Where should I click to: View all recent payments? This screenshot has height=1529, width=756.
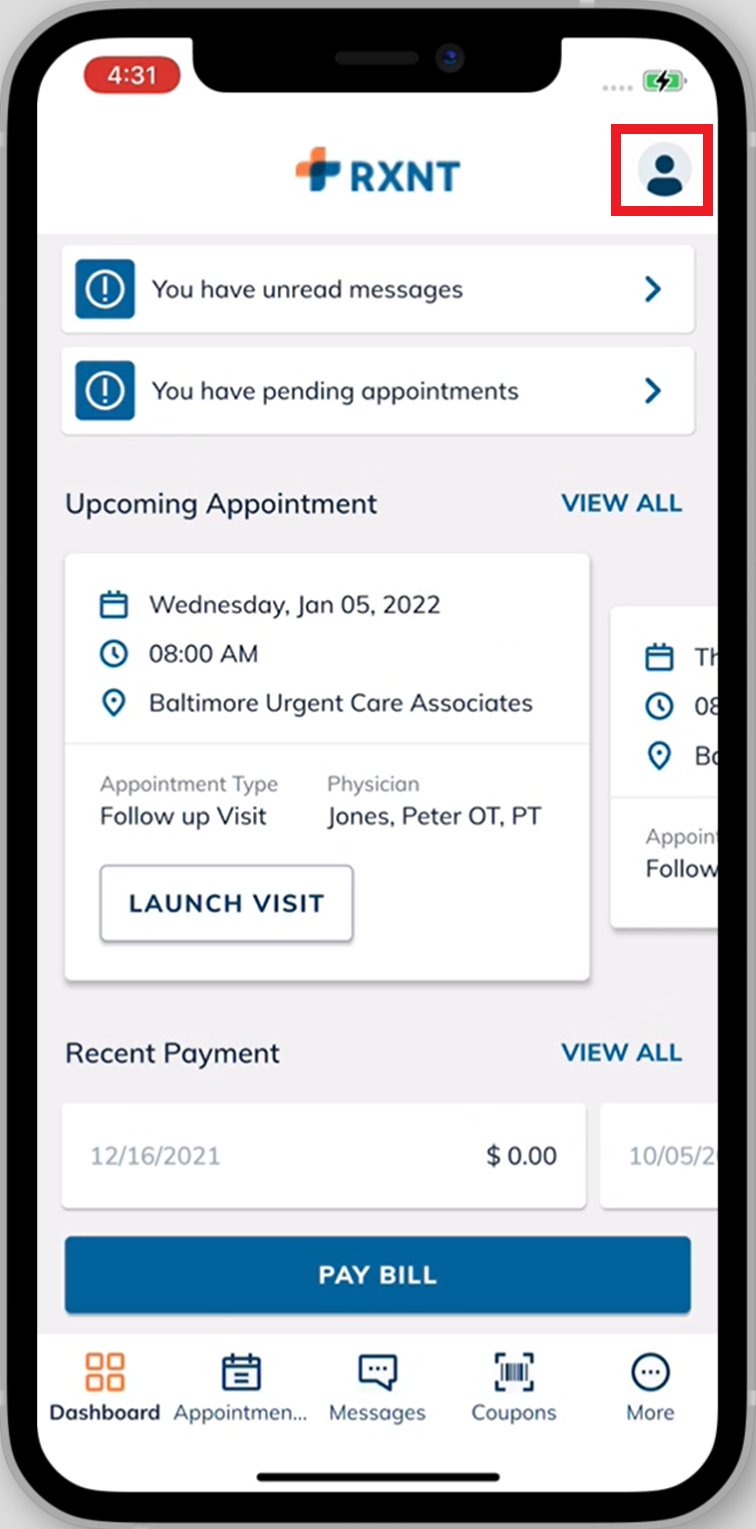coord(621,1052)
